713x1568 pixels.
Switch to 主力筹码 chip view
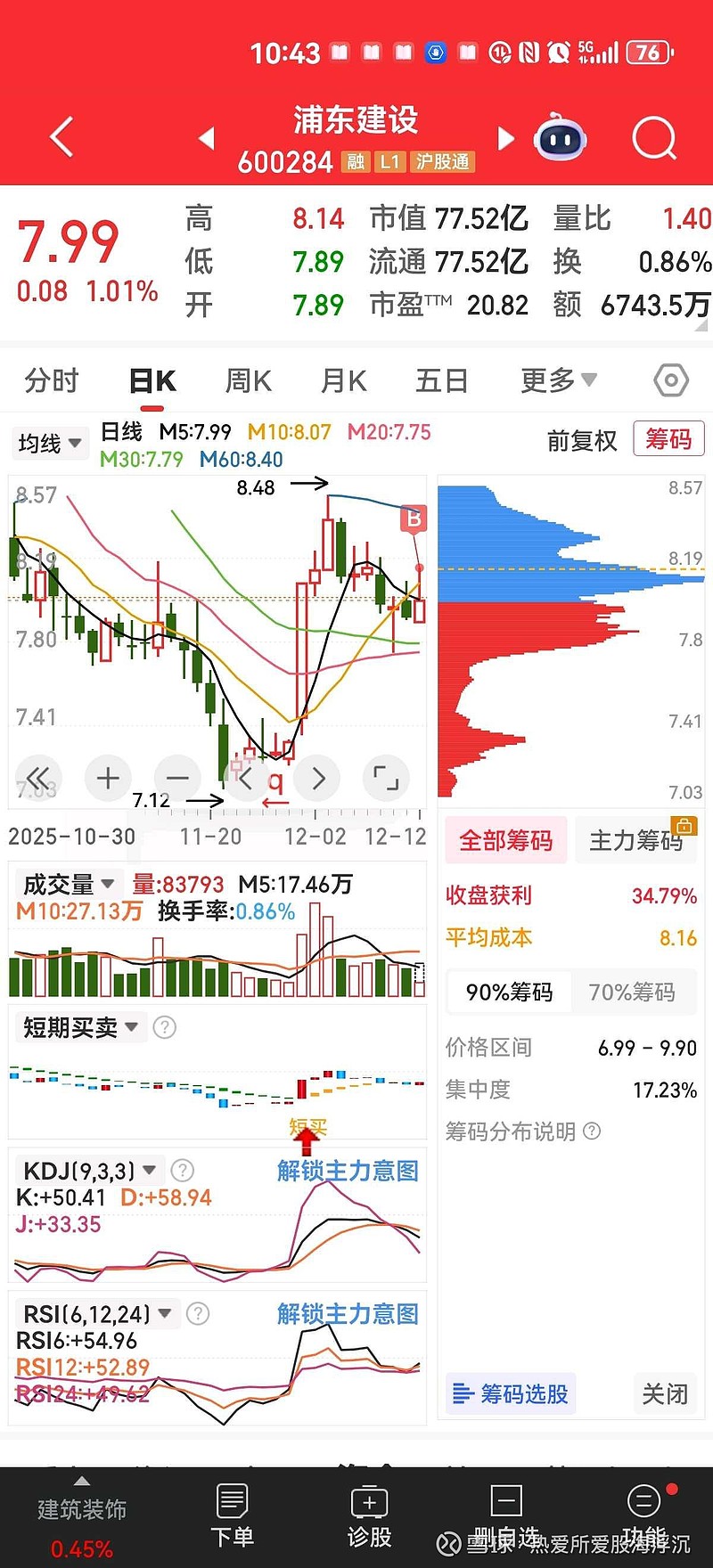pos(635,839)
